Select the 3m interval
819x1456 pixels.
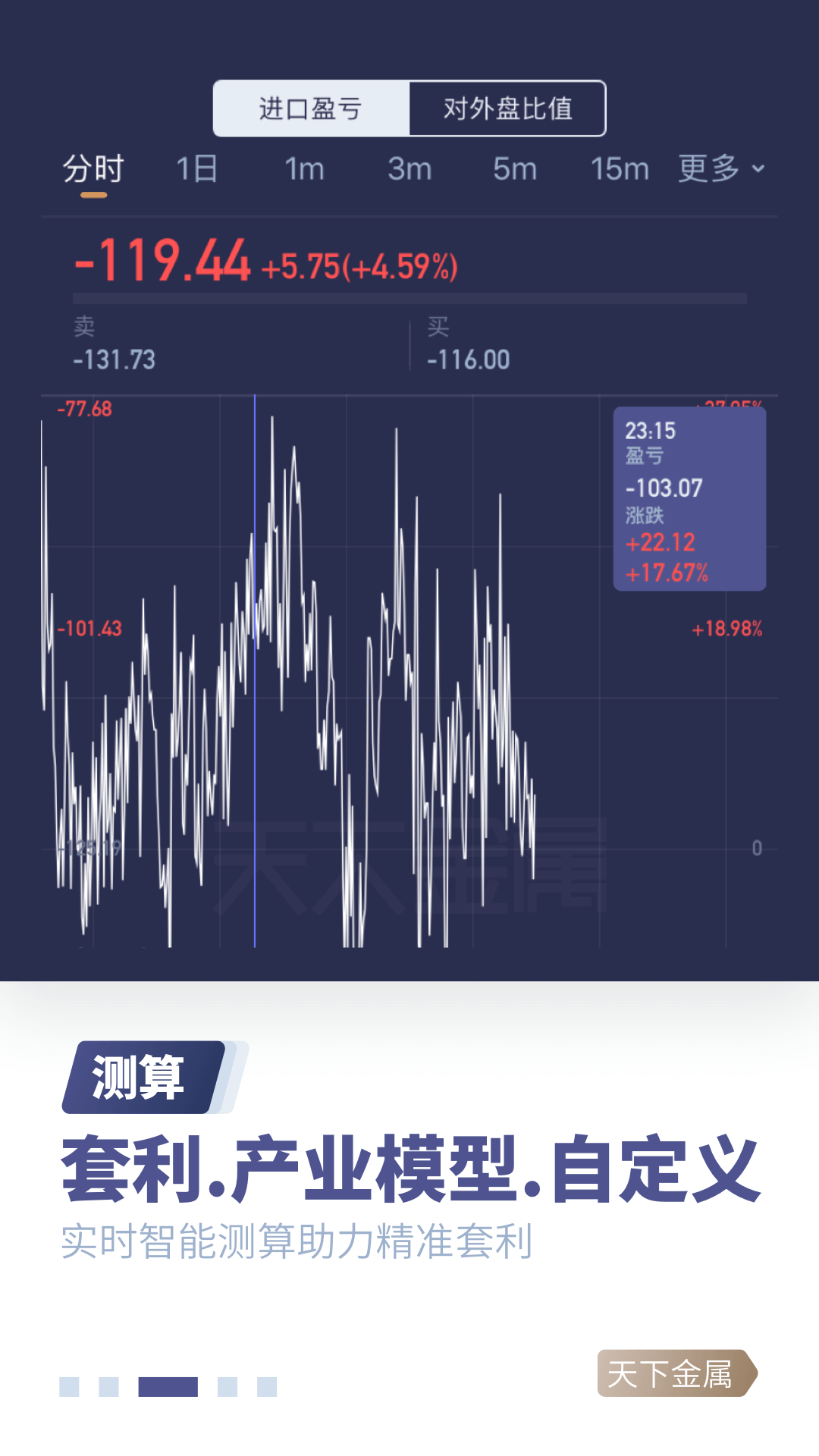tap(408, 169)
